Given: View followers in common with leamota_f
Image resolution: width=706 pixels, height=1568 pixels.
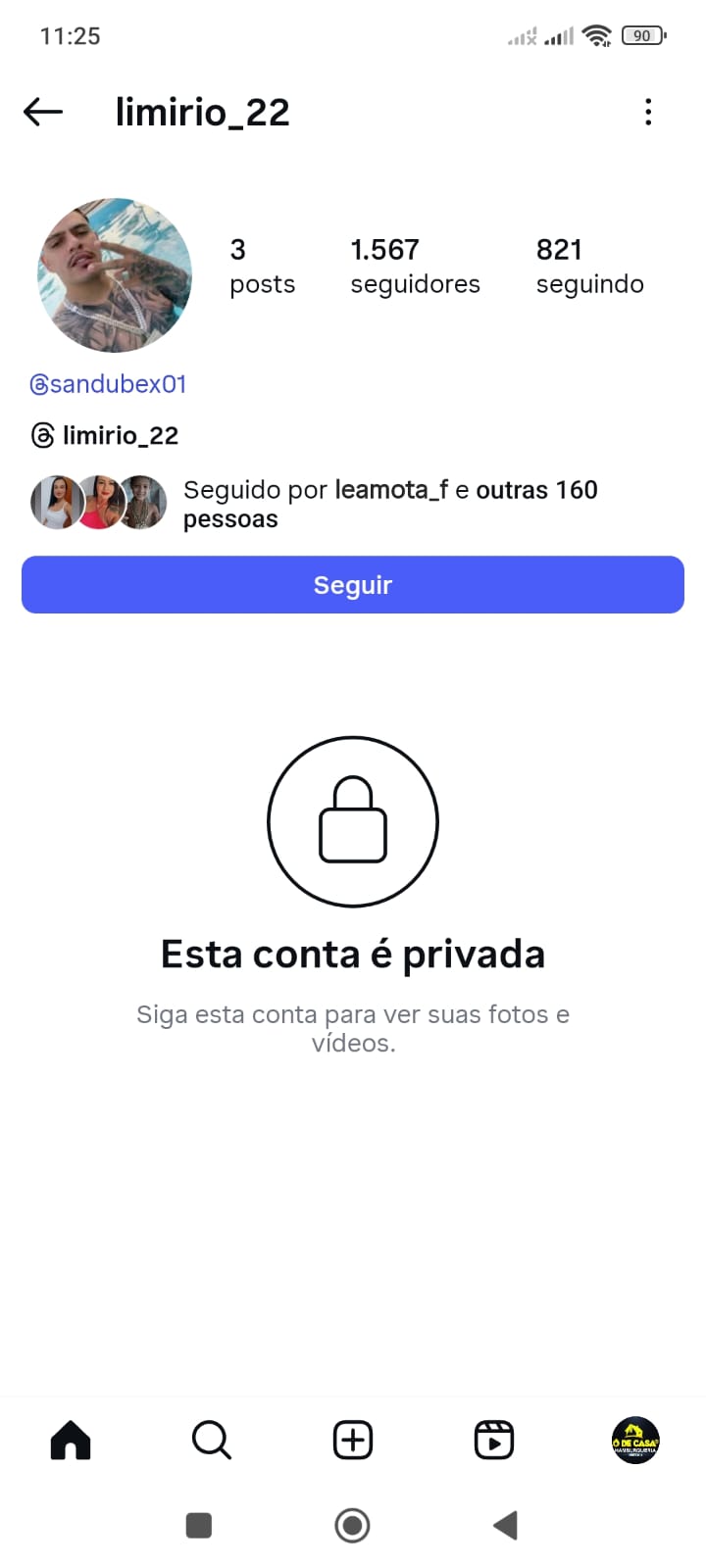Looking at the screenshot, I should point(390,504).
